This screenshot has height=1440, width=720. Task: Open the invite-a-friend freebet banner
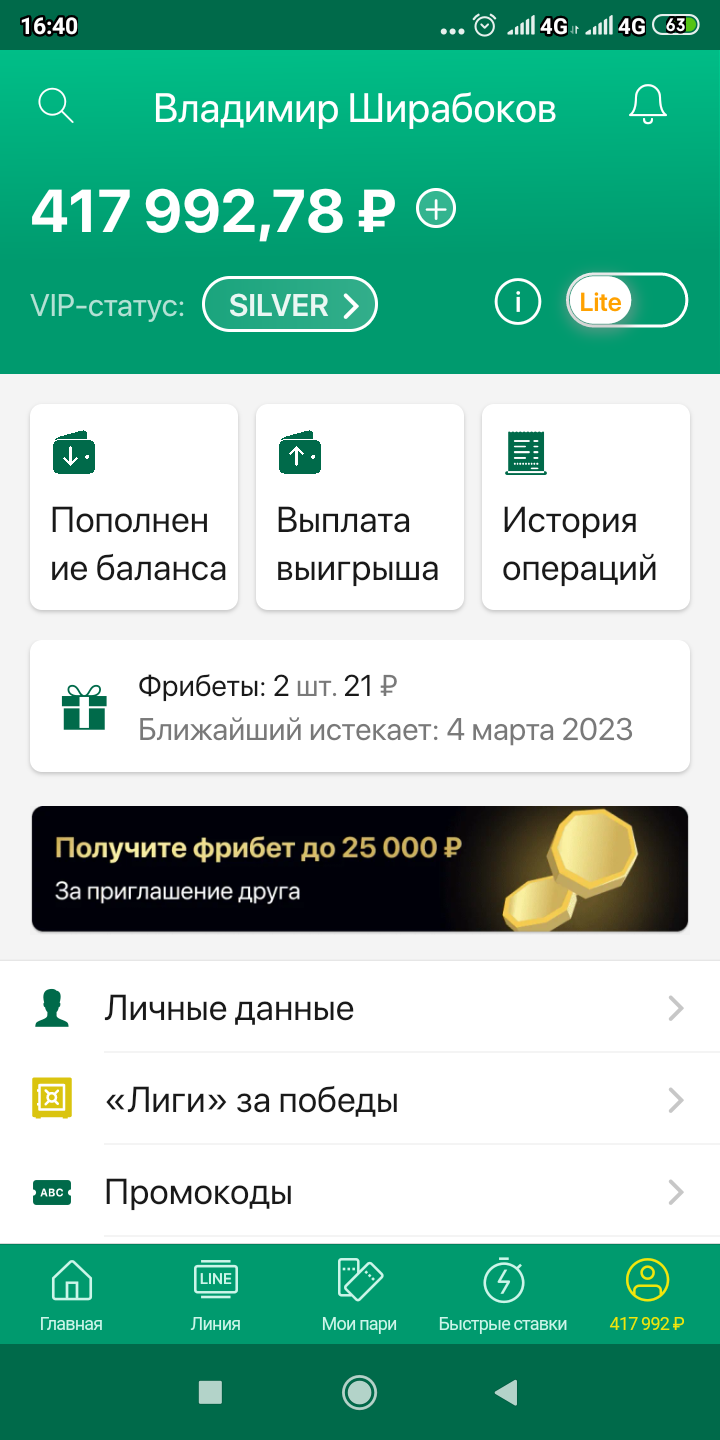point(360,869)
